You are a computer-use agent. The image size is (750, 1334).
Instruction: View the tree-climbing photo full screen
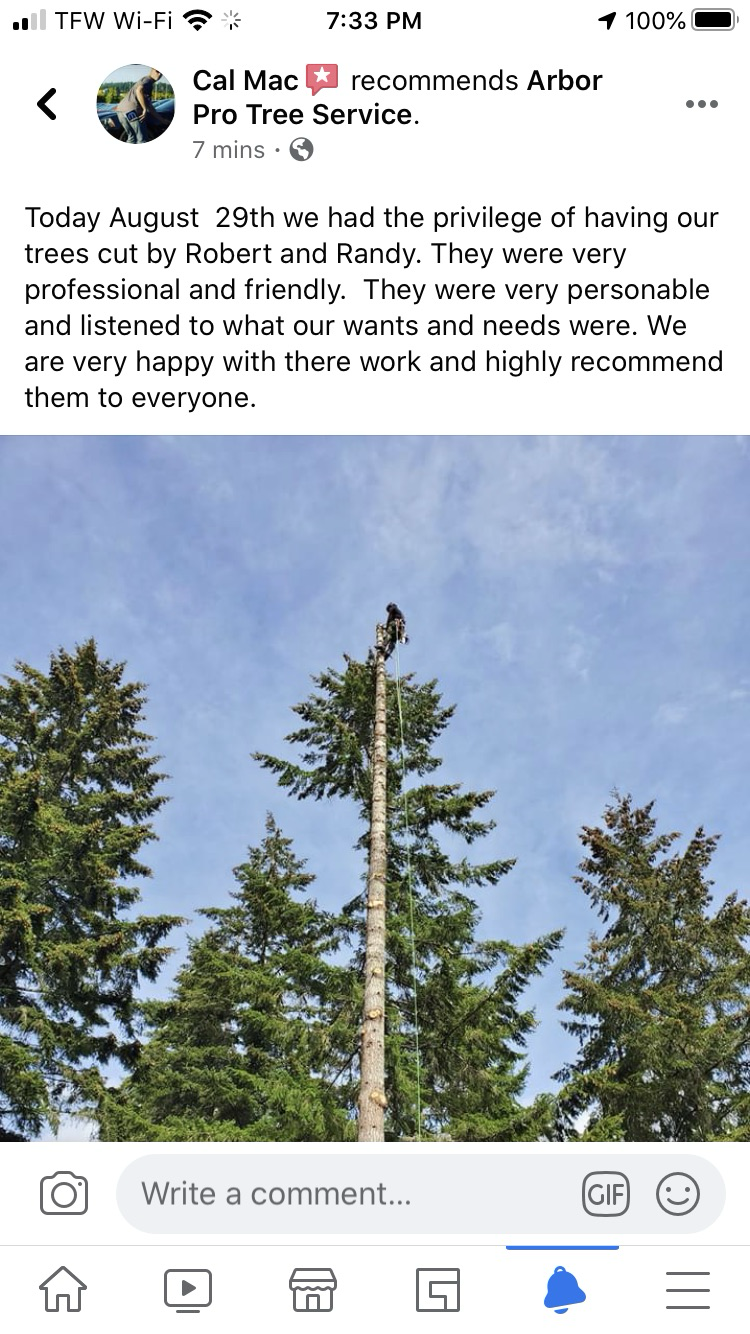click(375, 788)
